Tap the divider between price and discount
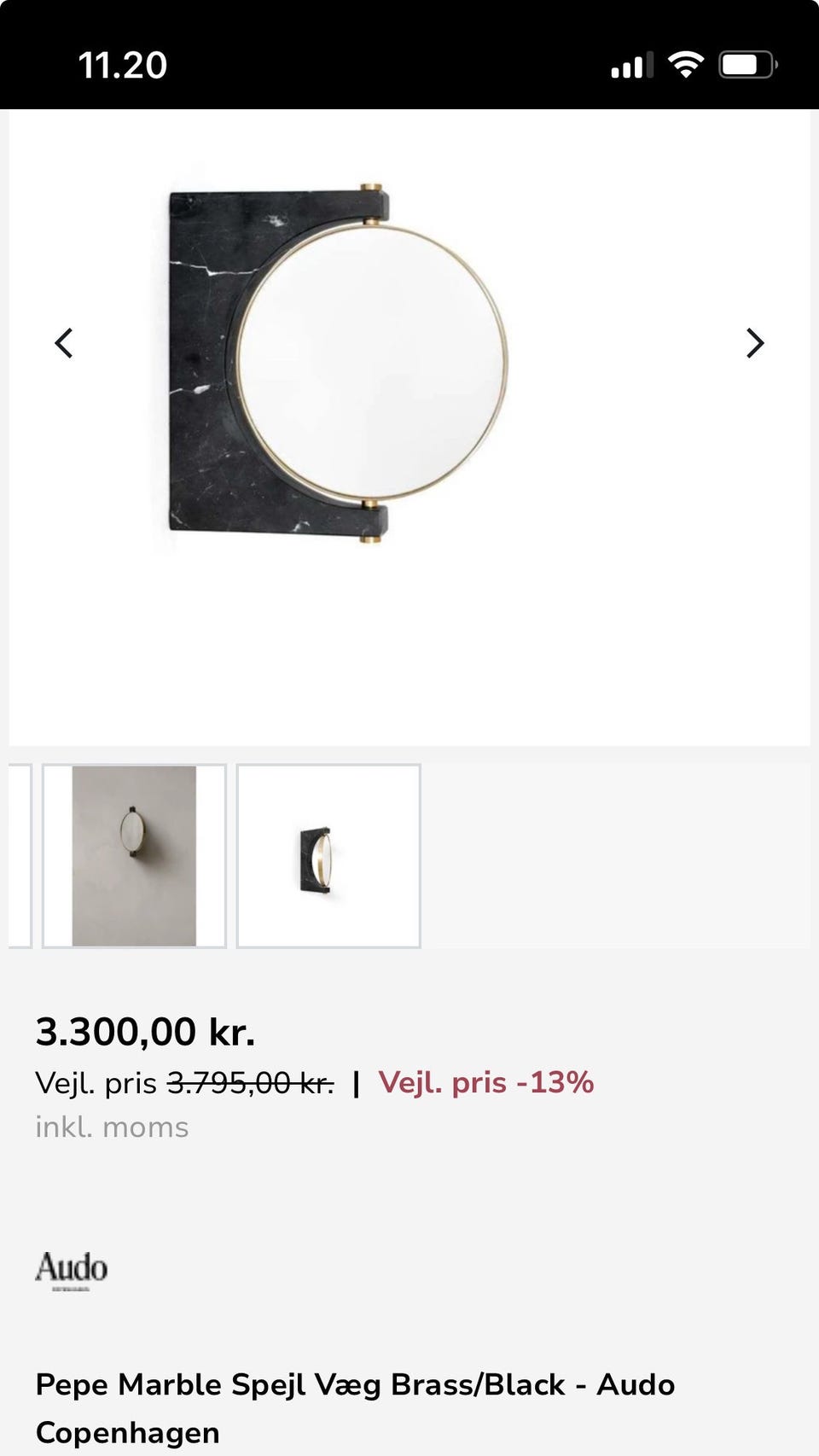 pos(355,1082)
